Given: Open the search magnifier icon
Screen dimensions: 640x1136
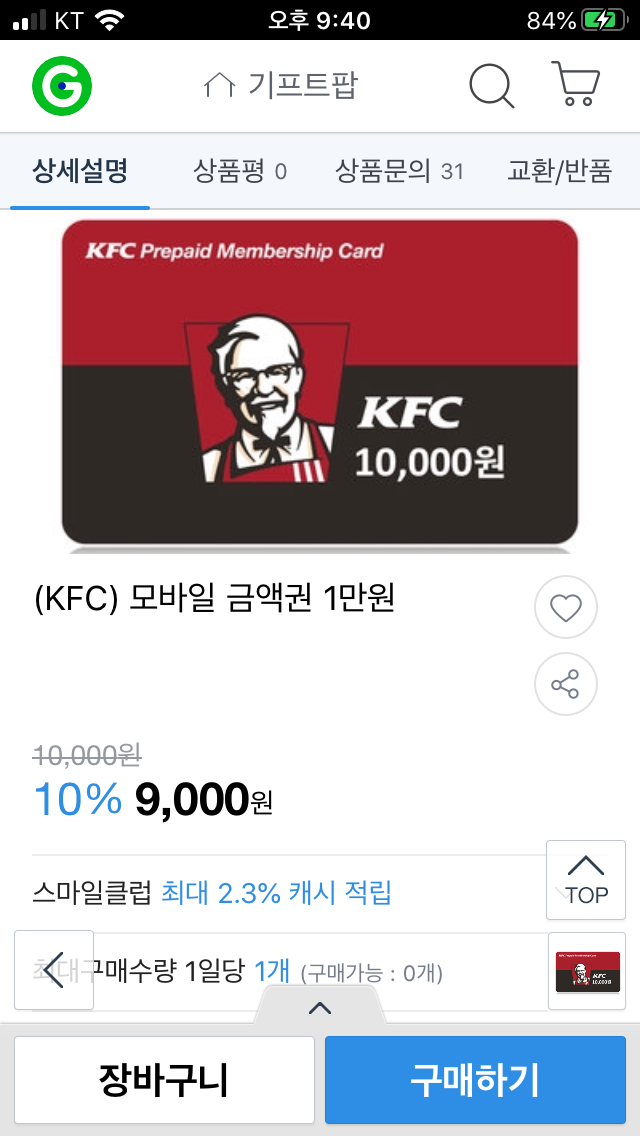Looking at the screenshot, I should click(491, 86).
